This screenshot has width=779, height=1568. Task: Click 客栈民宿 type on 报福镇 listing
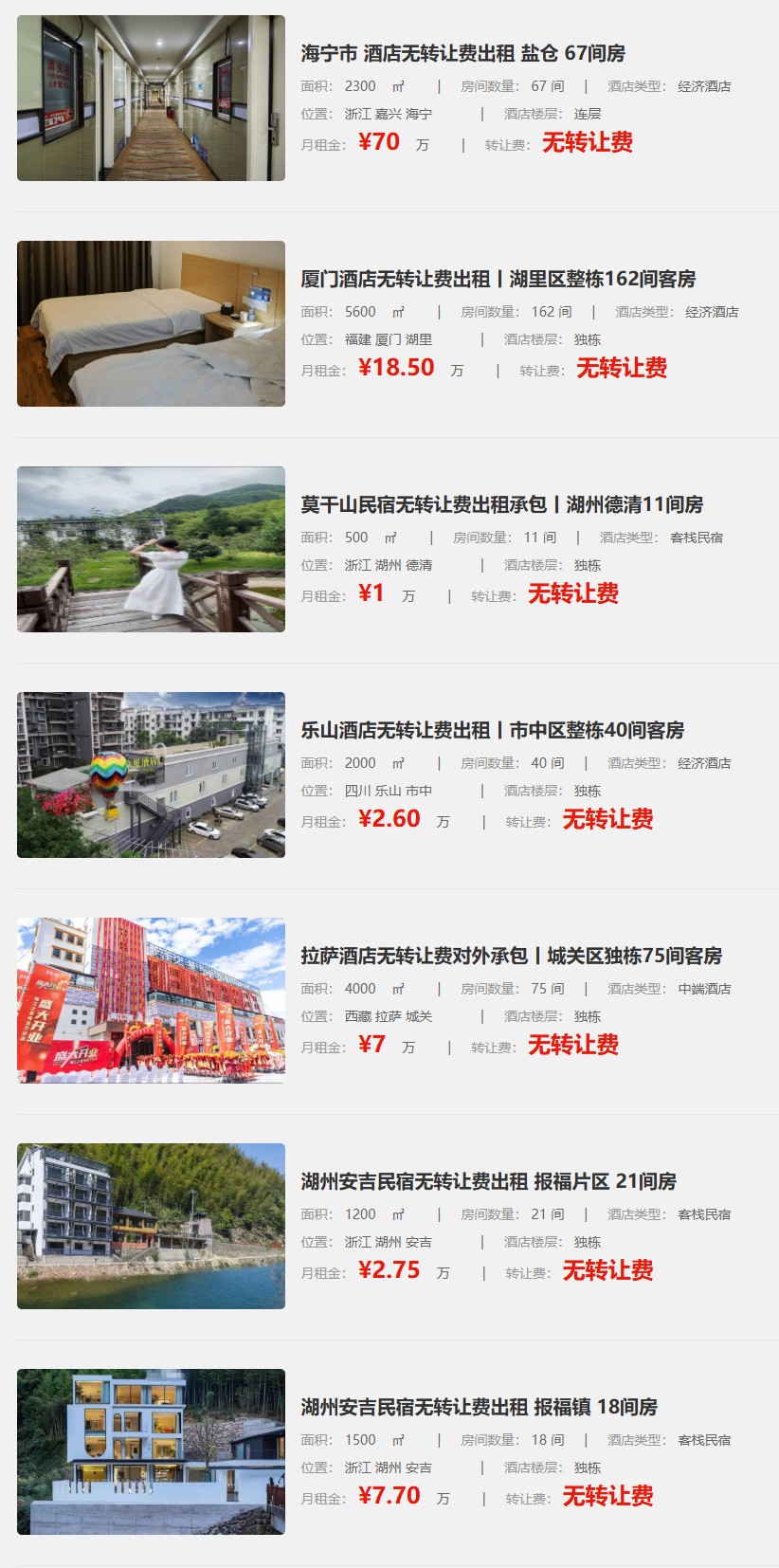pyautogui.click(x=701, y=1439)
